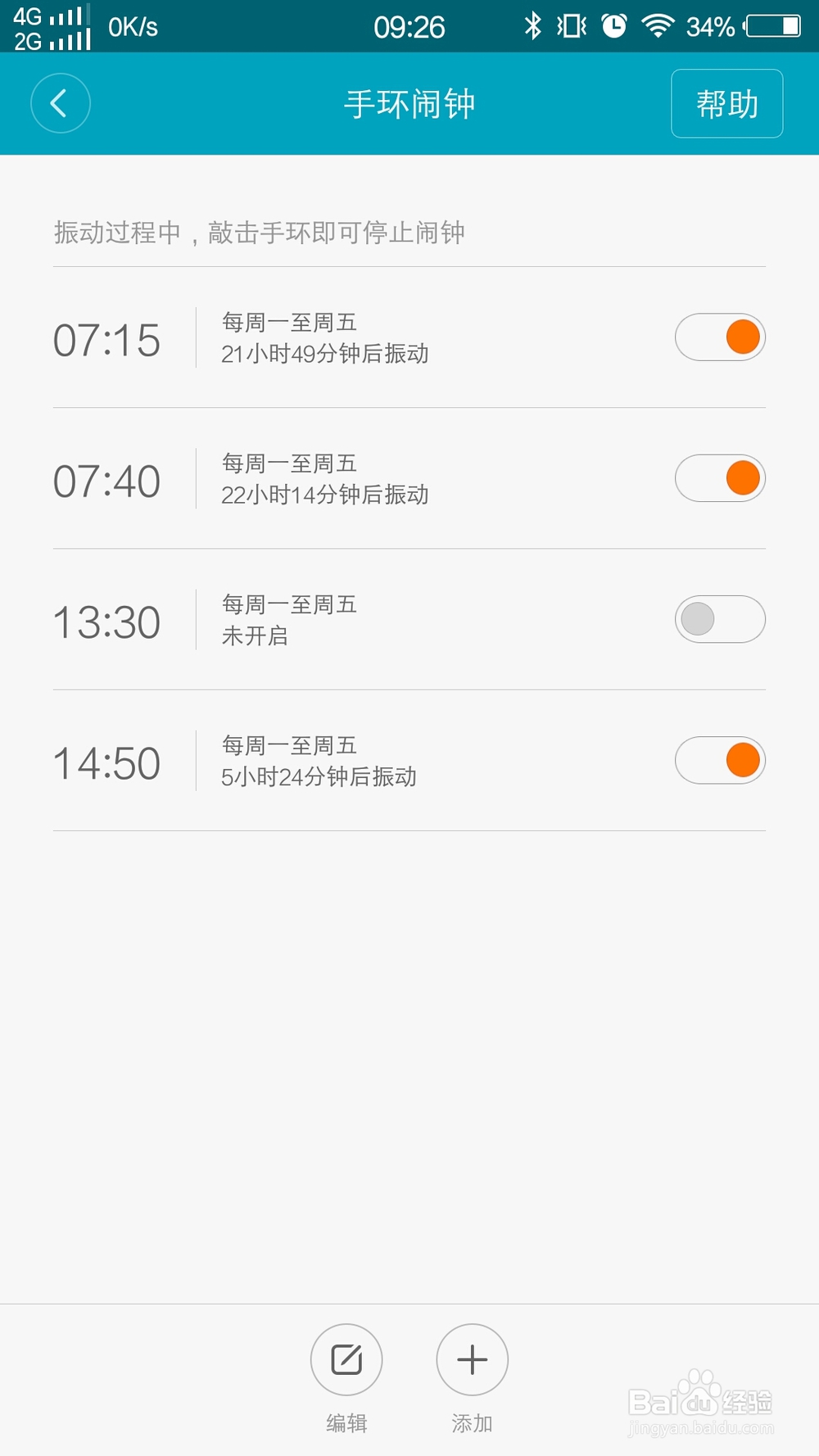
Task: Select the 07:15 alarm entry
Action: point(328,337)
